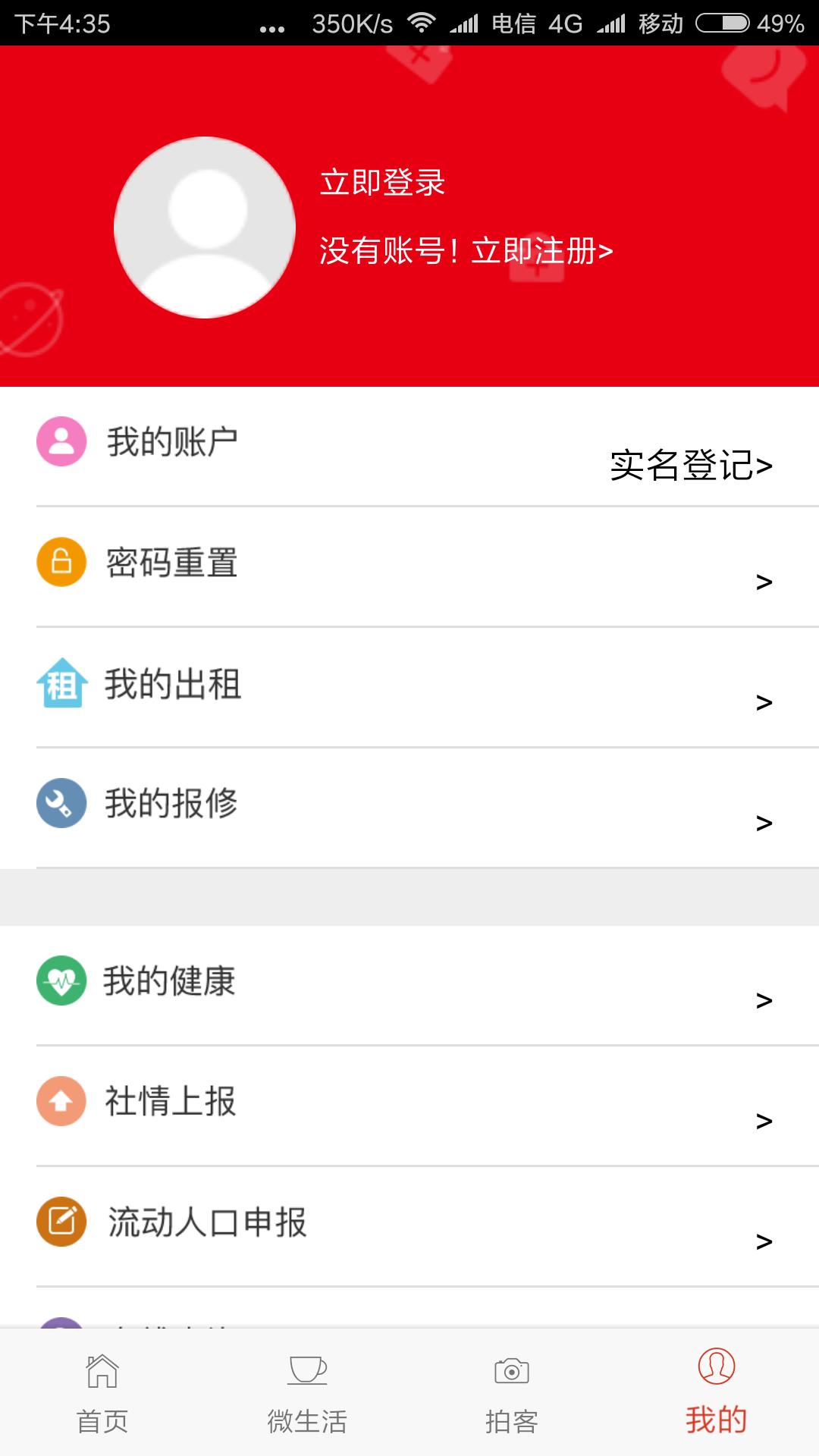Tap the profile avatar placeholder
The image size is (819, 1456).
point(205,227)
